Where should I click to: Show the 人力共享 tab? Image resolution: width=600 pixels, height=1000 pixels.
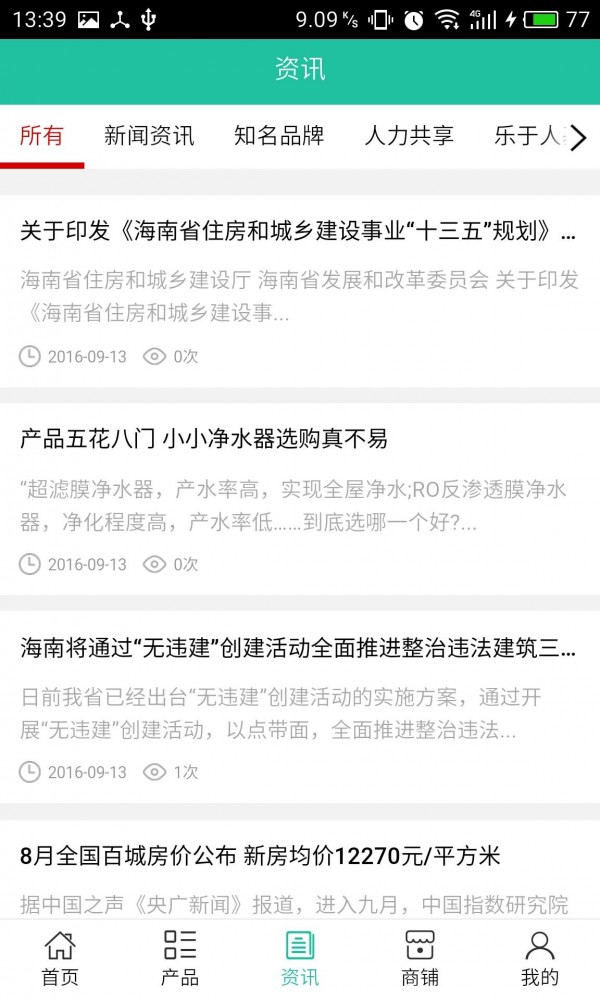pyautogui.click(x=409, y=136)
